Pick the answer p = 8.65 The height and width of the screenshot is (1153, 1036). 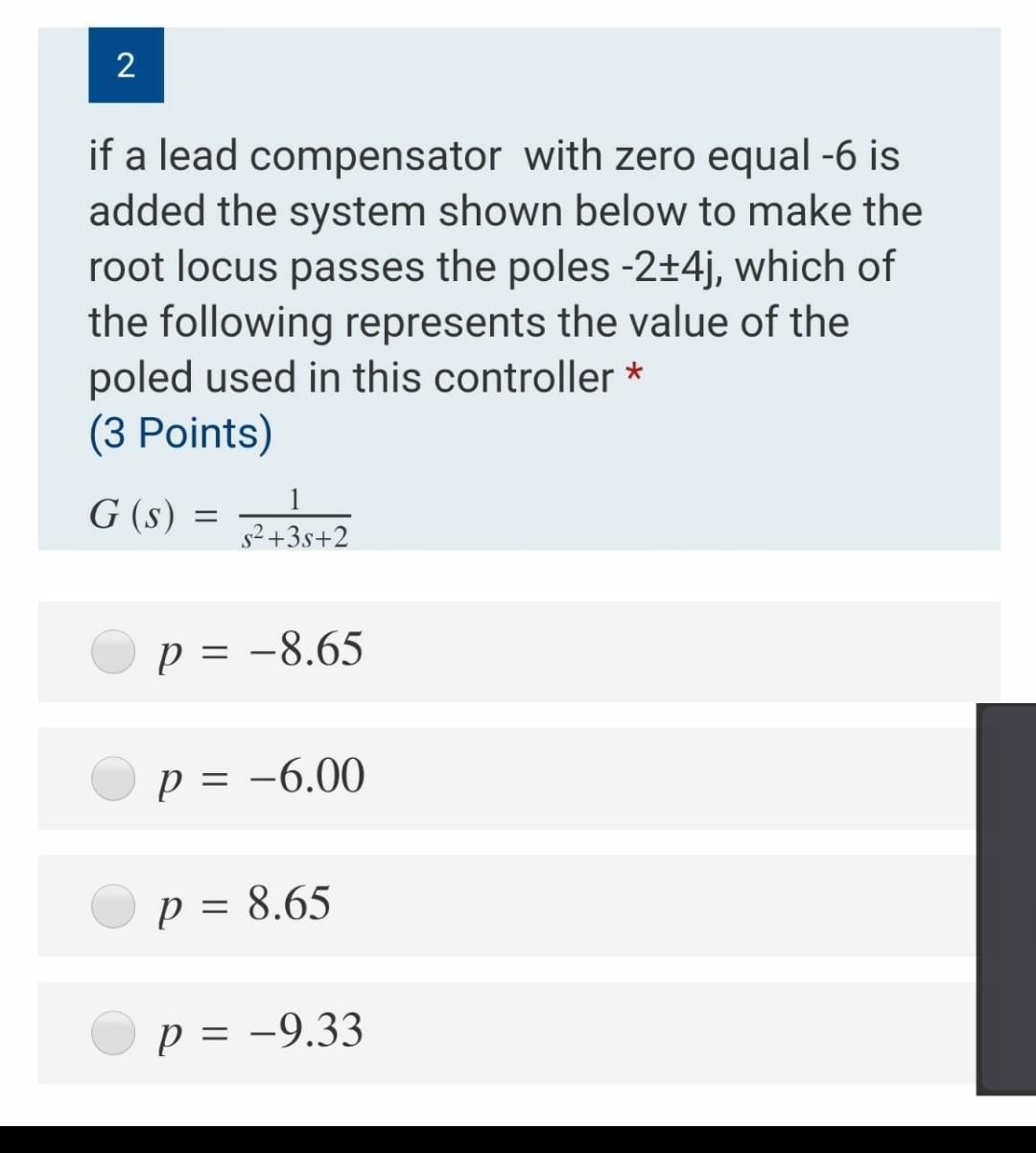point(114,906)
